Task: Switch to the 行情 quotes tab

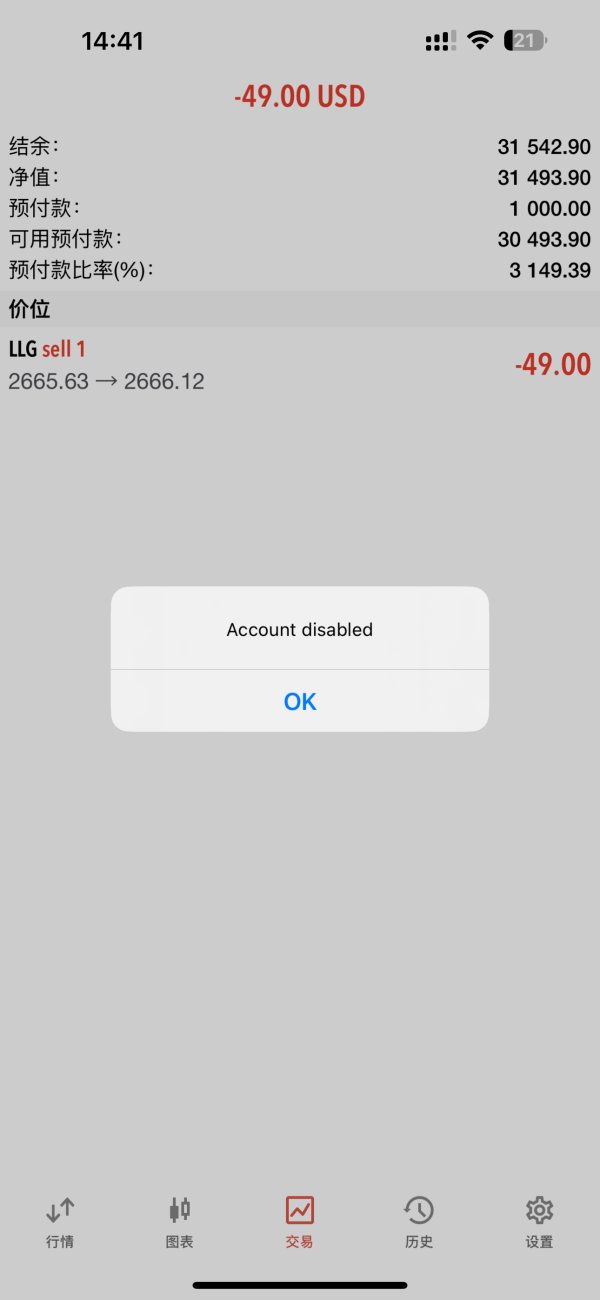Action: tap(60, 1222)
